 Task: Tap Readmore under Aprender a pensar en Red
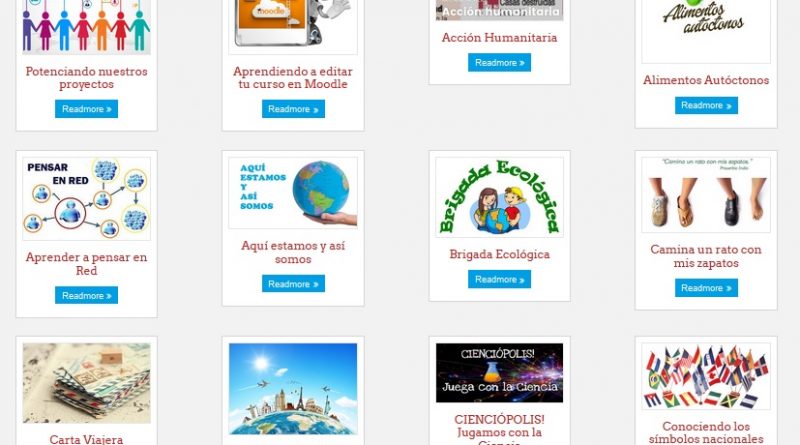86,295
